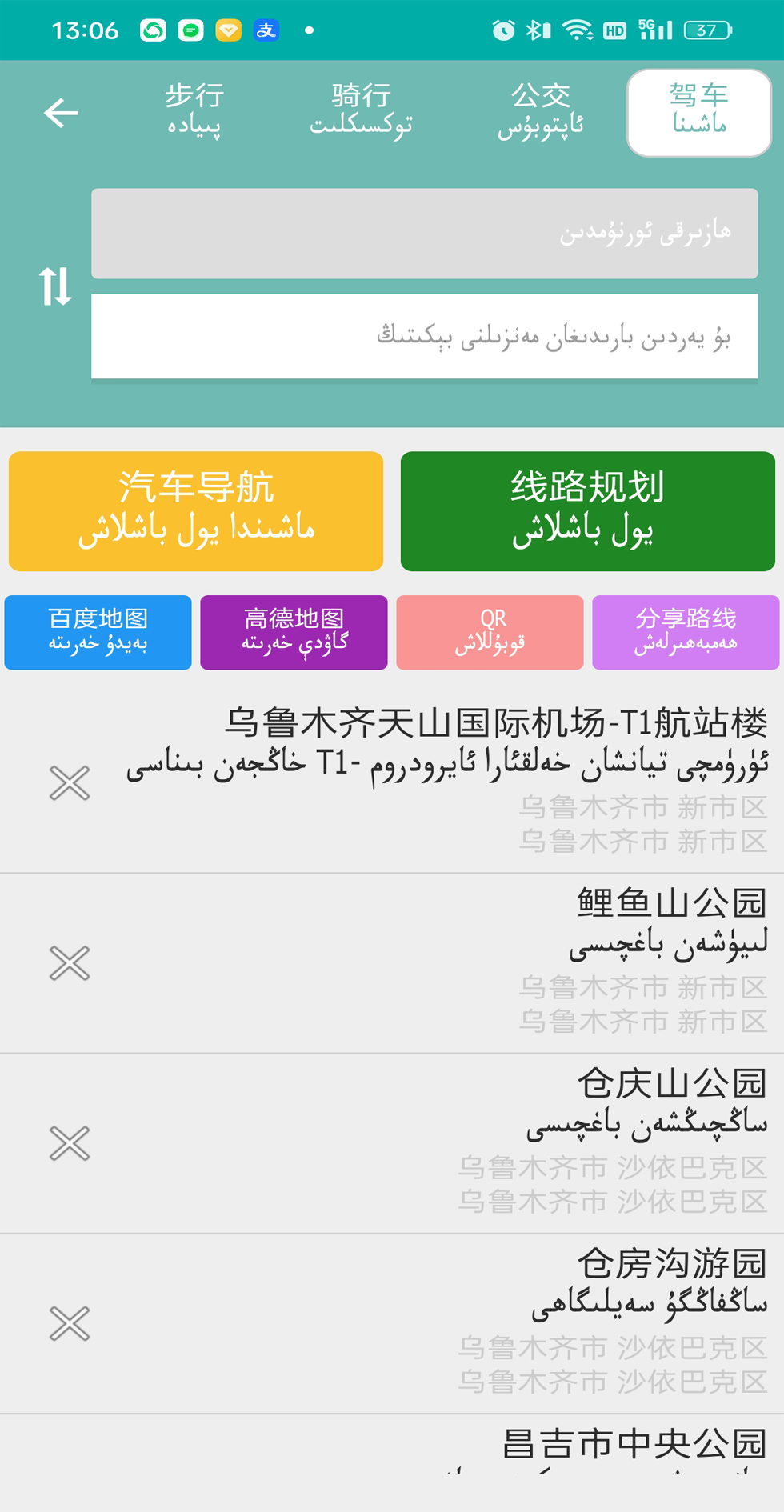Tap the 线路规划 route planning button
This screenshot has width=784, height=1512.
pyautogui.click(x=588, y=510)
